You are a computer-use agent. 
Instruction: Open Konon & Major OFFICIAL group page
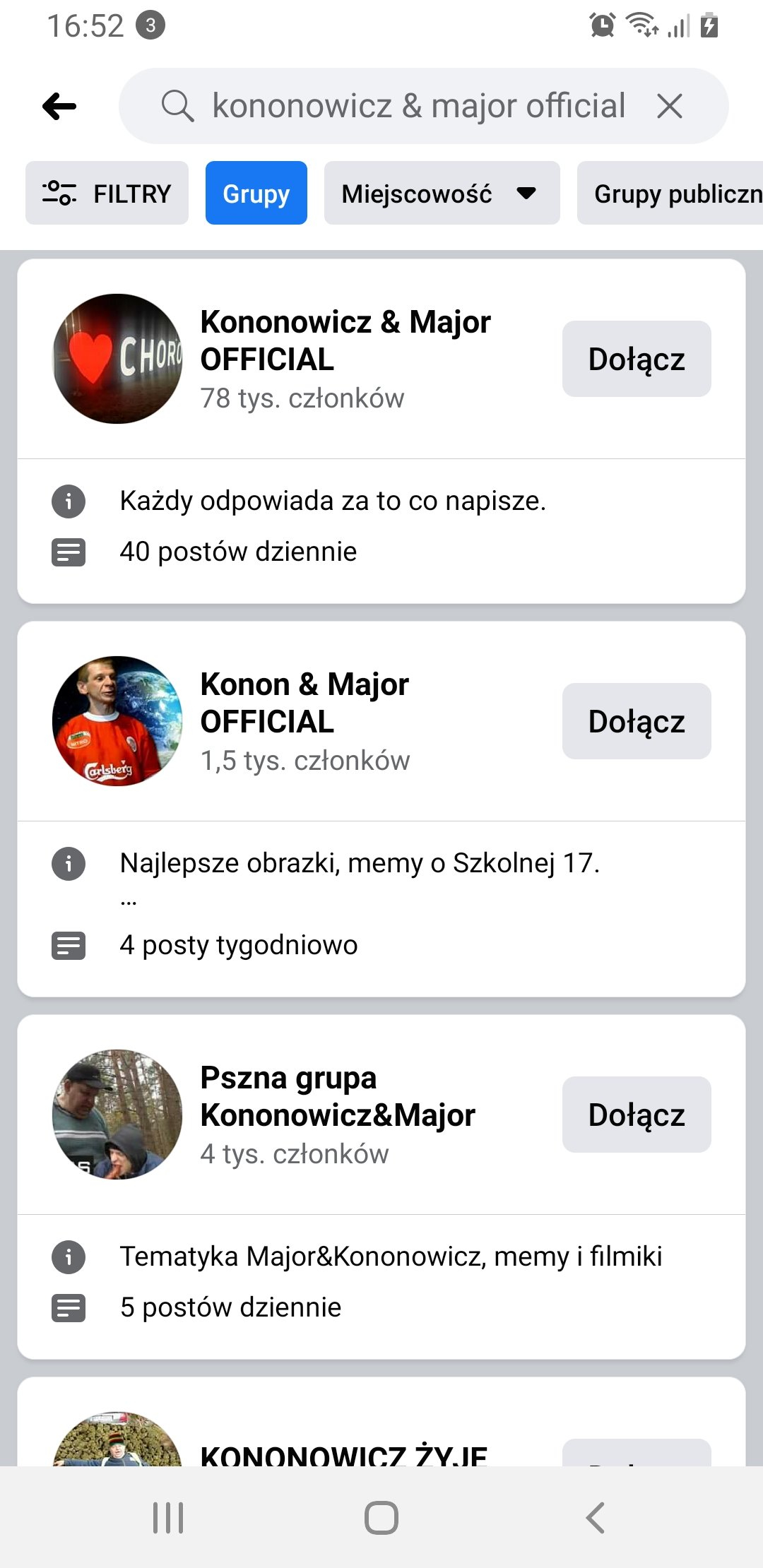click(x=304, y=703)
